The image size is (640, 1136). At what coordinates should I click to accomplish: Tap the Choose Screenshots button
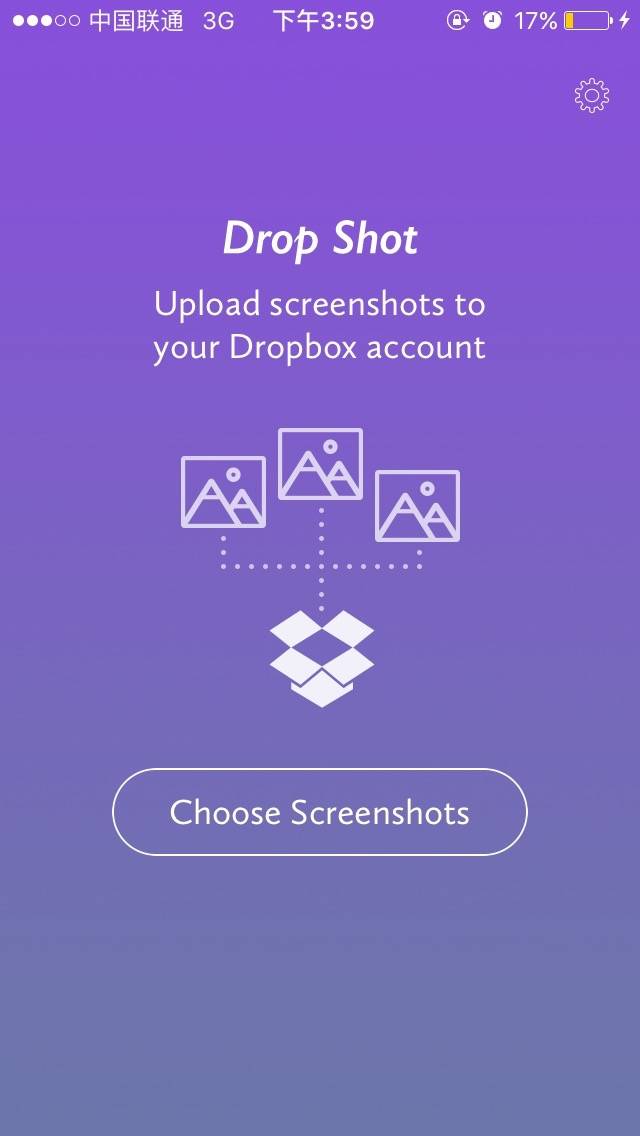click(319, 812)
